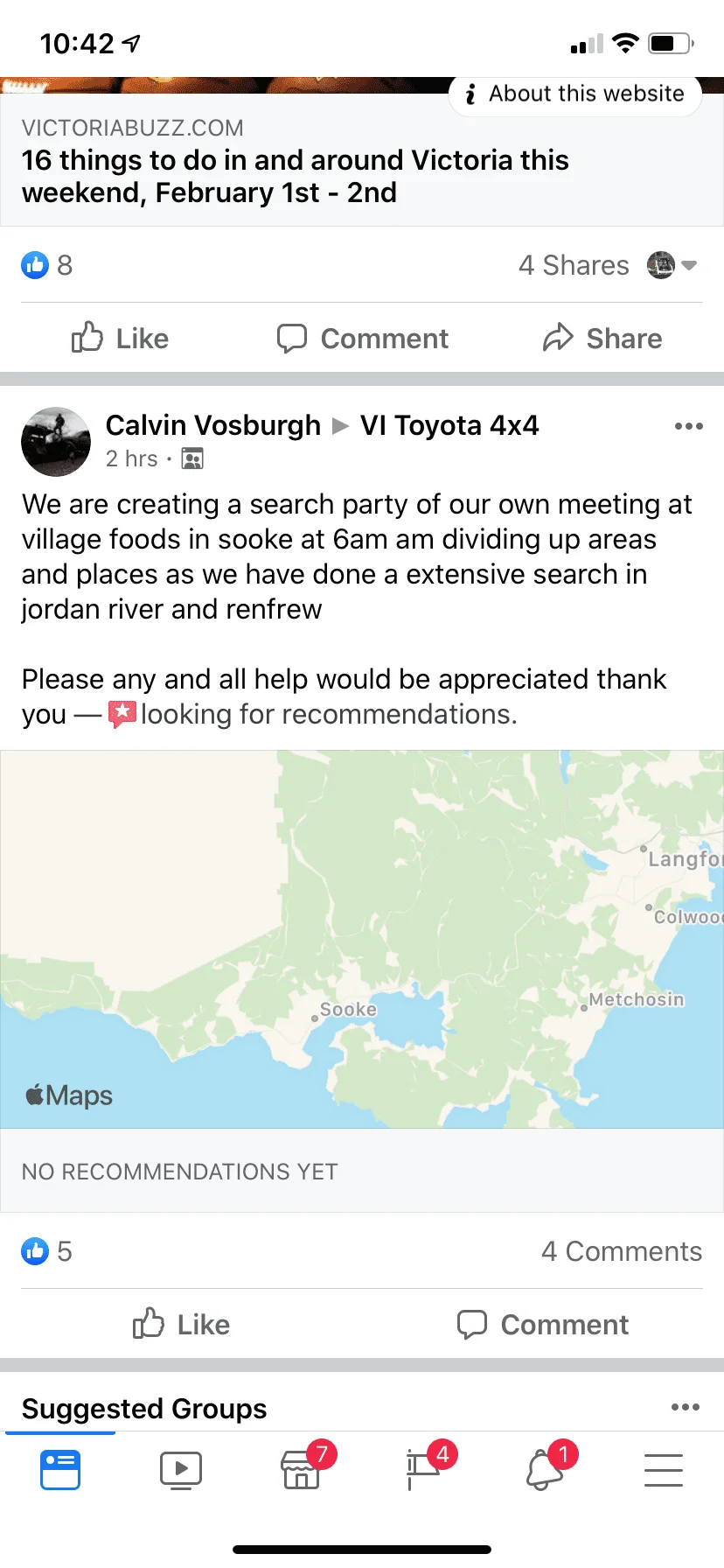The width and height of the screenshot is (724, 1568).
Task: Like Calvin Vosburgh's search party post
Action: 181,1325
